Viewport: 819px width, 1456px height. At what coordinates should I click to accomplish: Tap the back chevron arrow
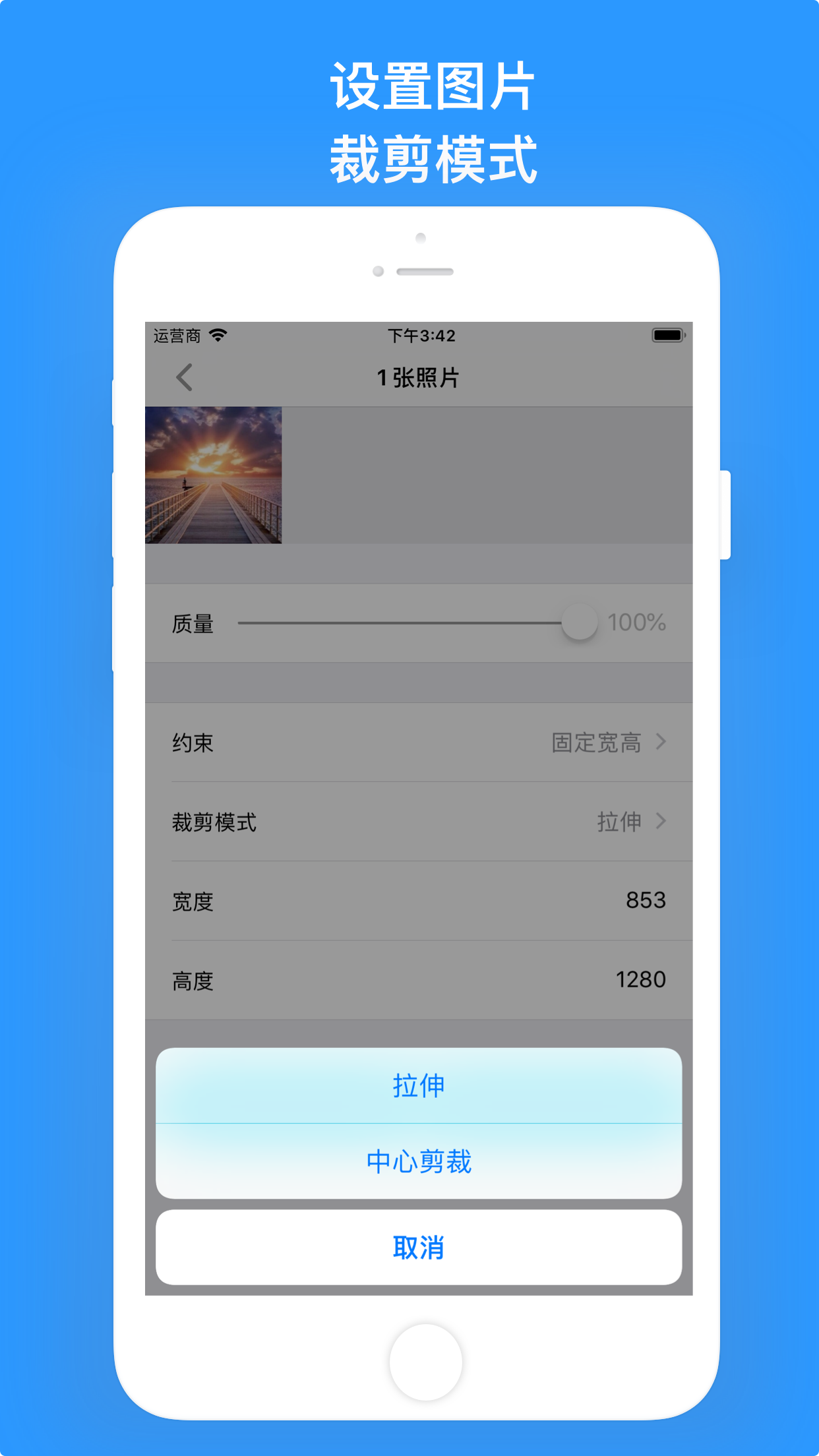pos(183,377)
